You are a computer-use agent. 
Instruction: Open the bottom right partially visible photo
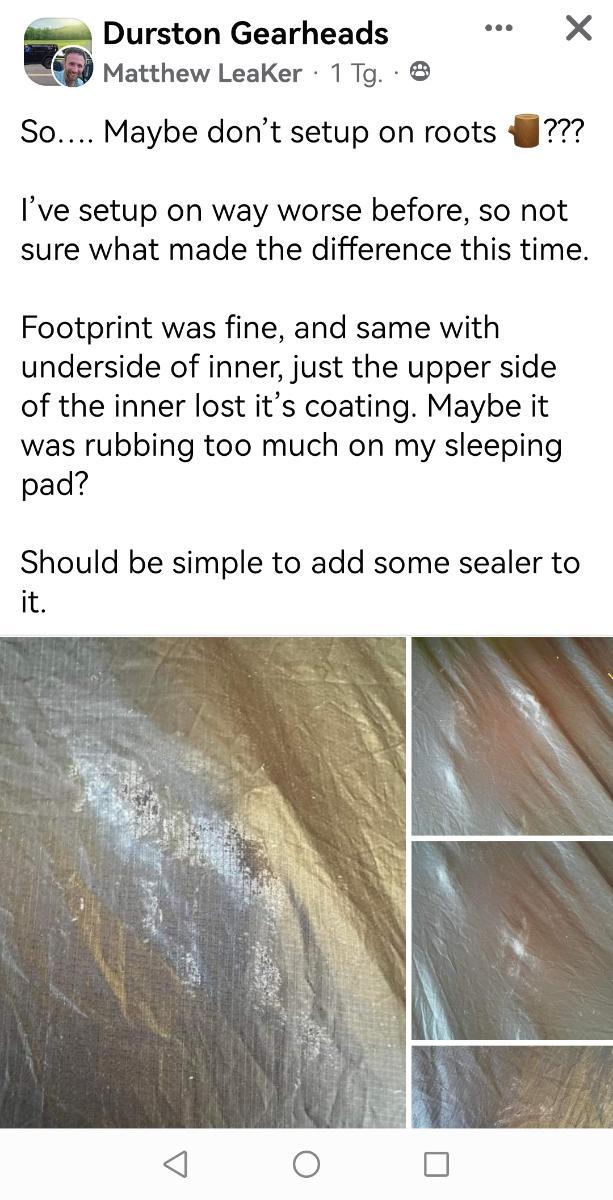point(512,1086)
